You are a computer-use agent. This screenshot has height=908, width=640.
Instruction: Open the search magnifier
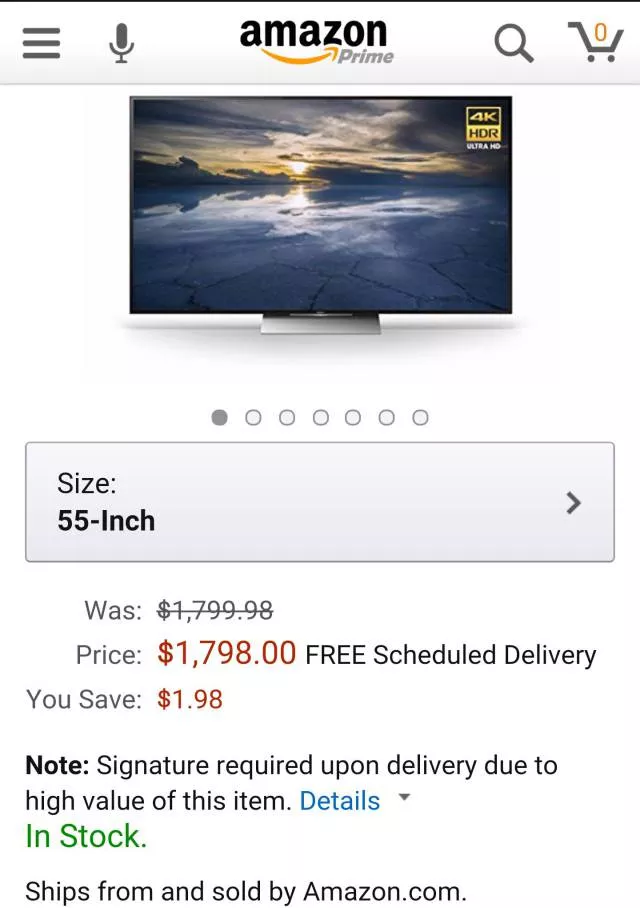click(514, 43)
